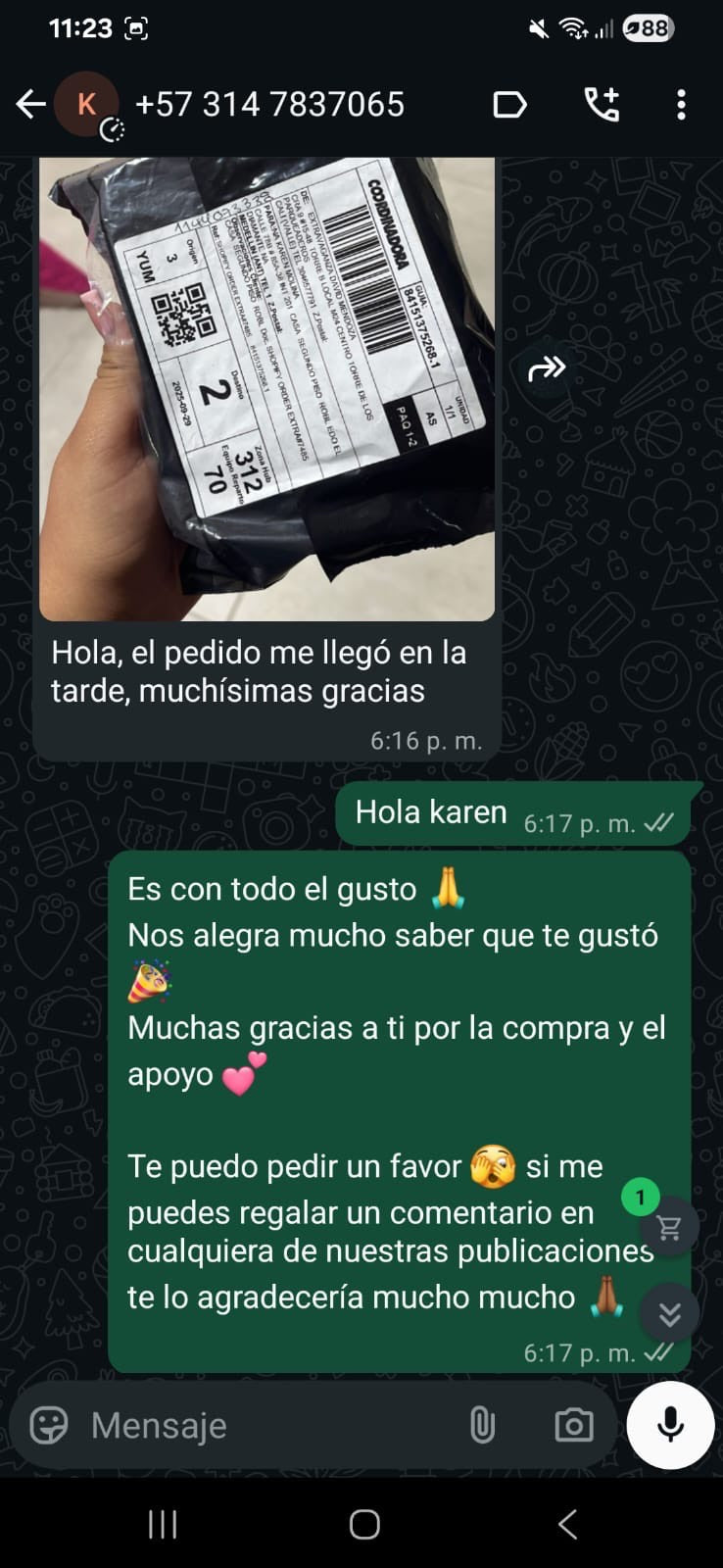723x1568 pixels.
Task: Open the label chat icon
Action: (509, 104)
